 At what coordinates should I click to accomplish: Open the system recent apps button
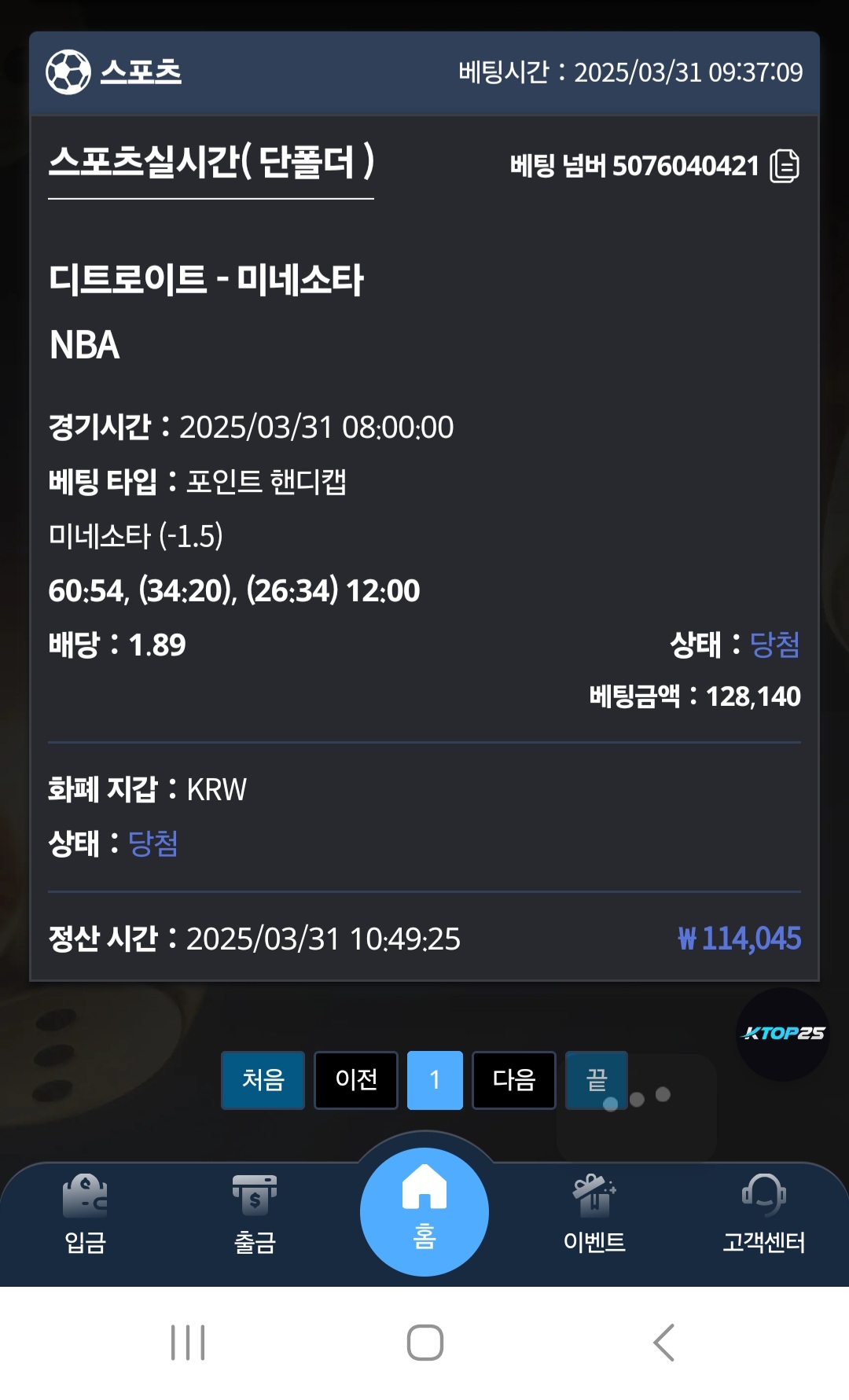pos(188,1342)
